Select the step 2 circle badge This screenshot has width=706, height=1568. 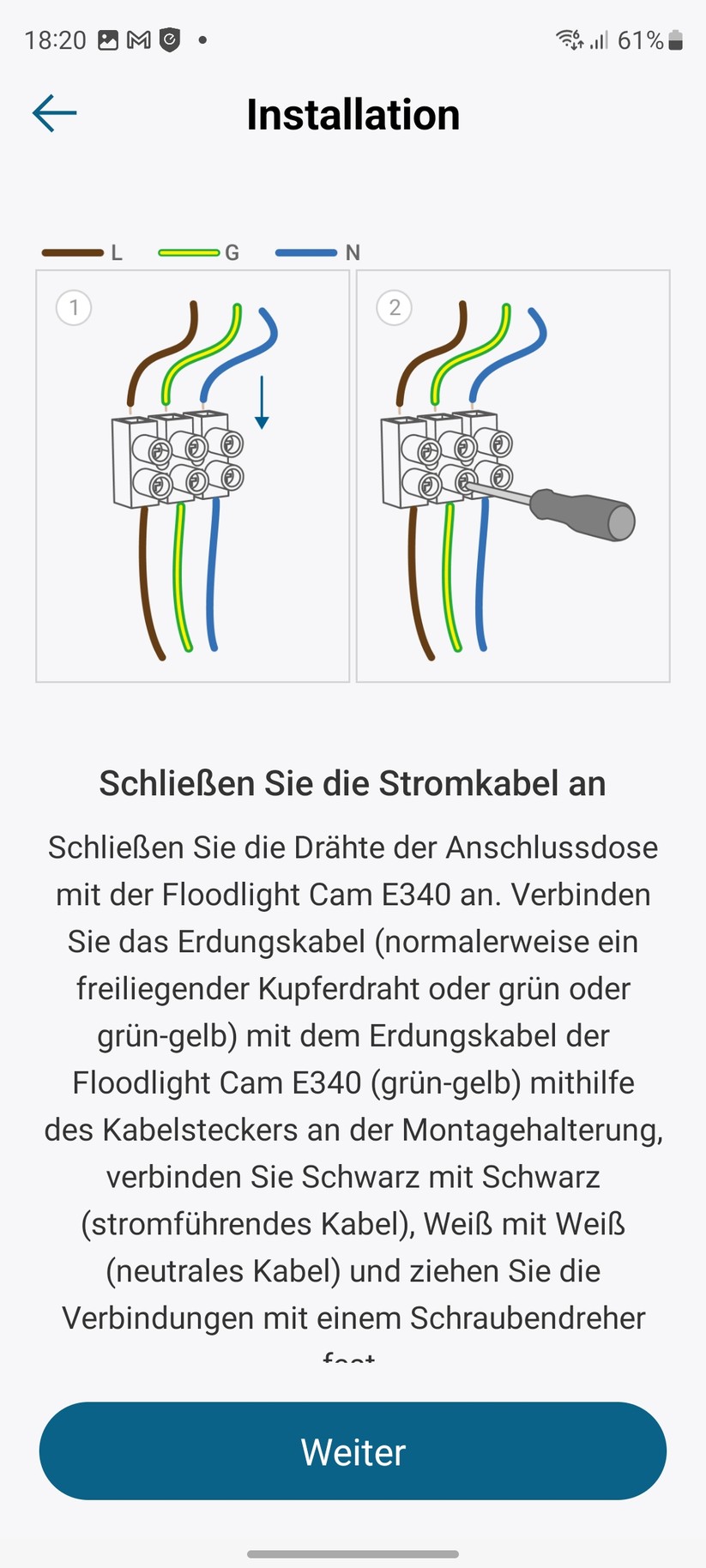pos(394,308)
